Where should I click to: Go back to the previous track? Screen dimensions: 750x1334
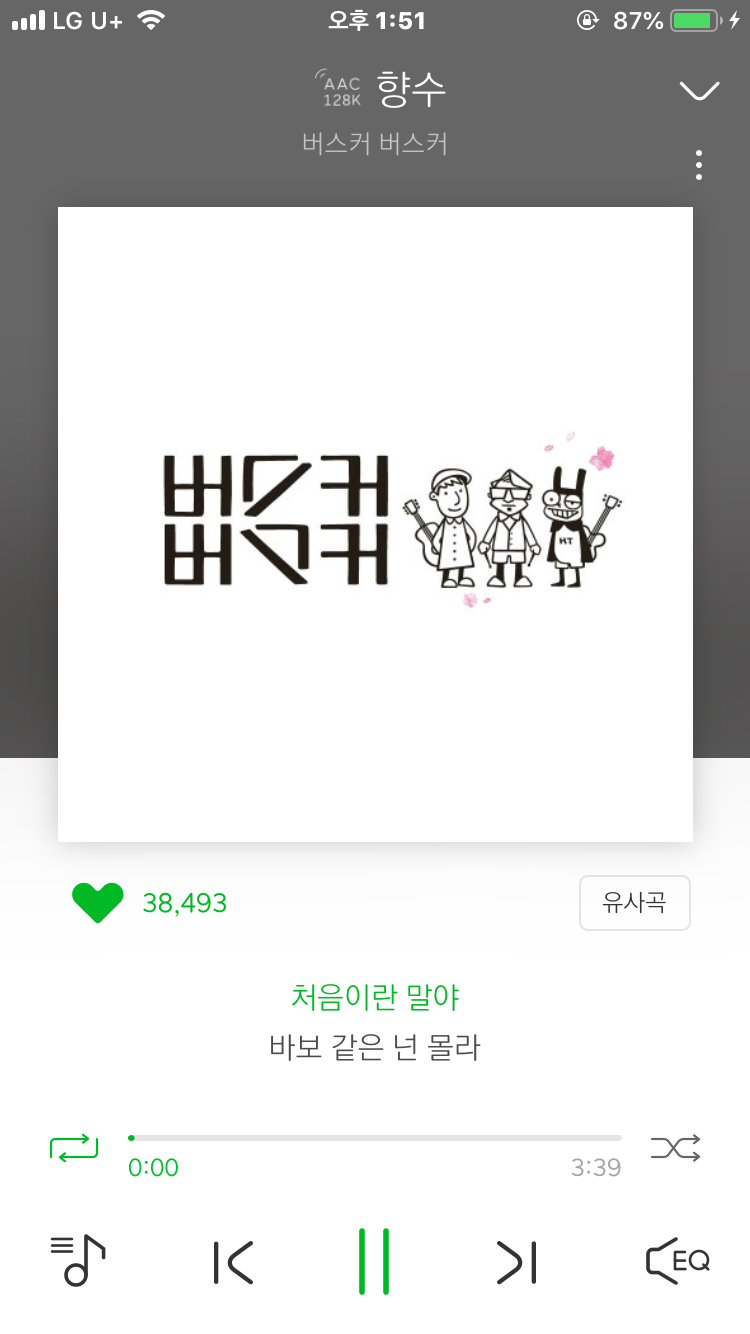(233, 1262)
